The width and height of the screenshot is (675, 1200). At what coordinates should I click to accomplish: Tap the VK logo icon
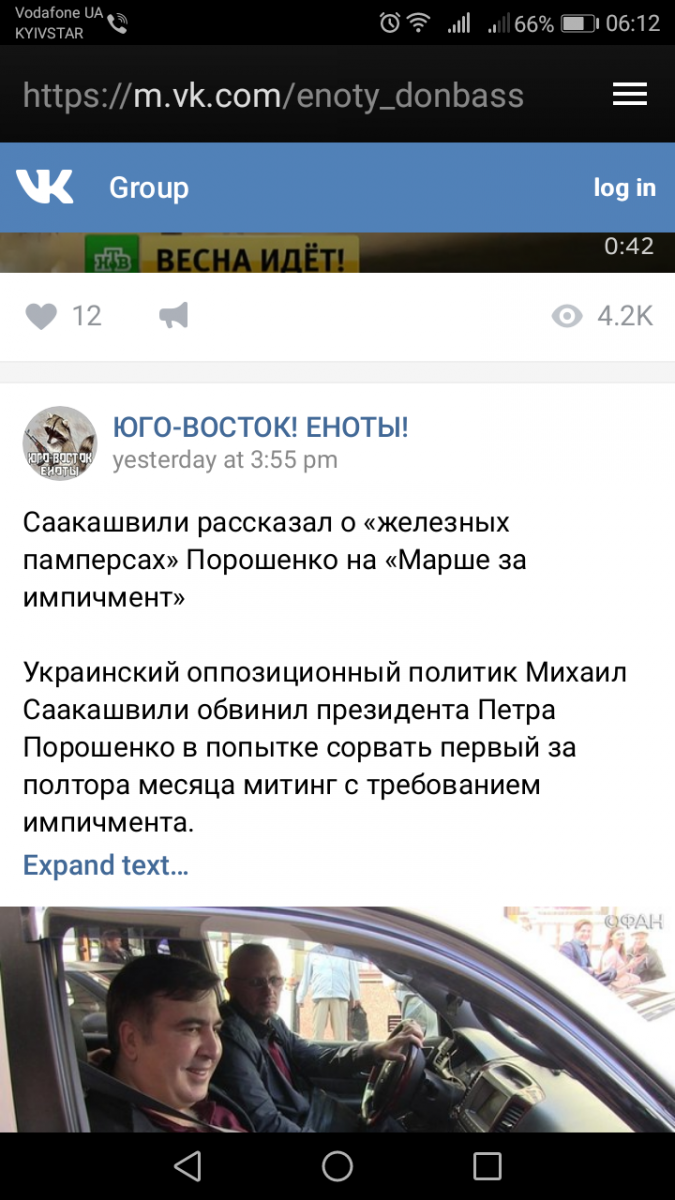(x=45, y=187)
